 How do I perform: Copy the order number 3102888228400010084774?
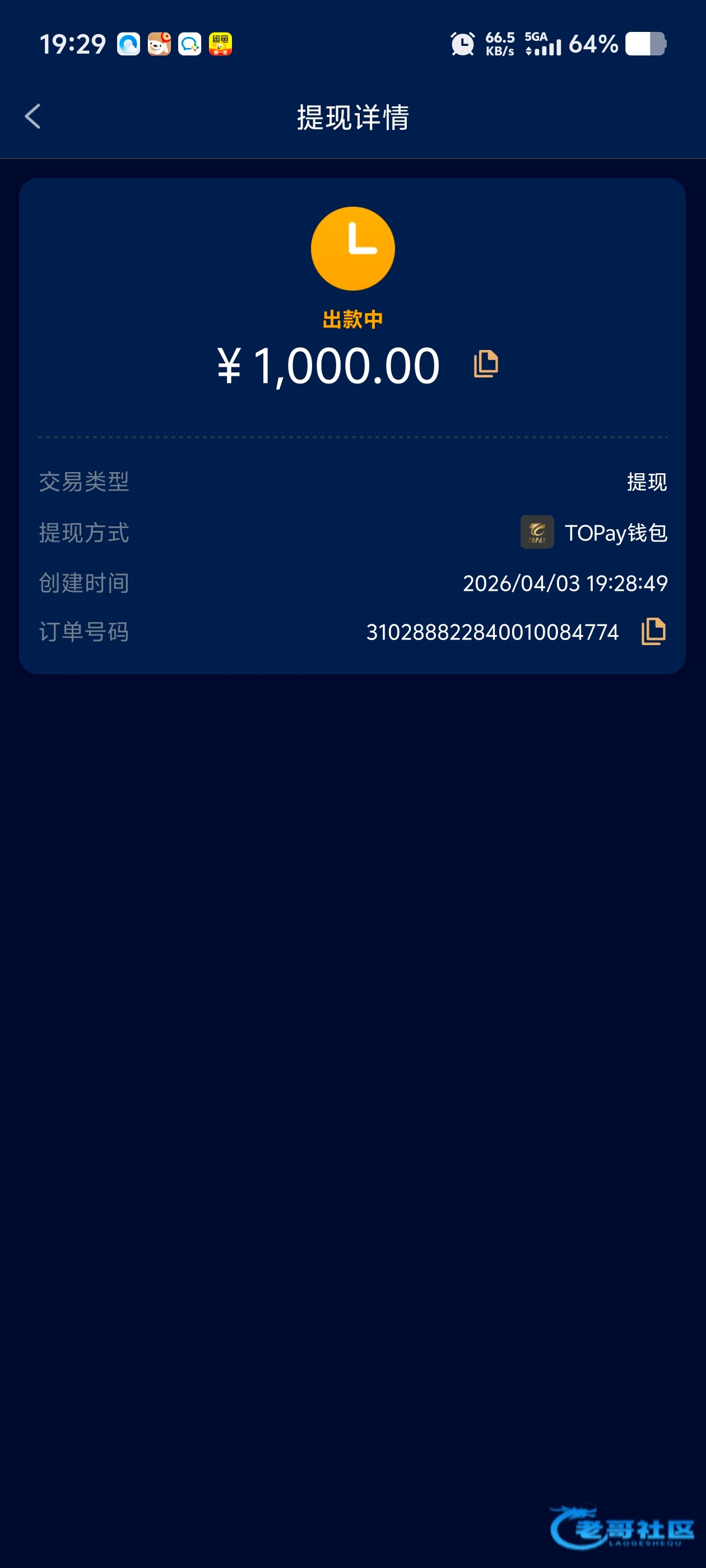click(x=653, y=631)
